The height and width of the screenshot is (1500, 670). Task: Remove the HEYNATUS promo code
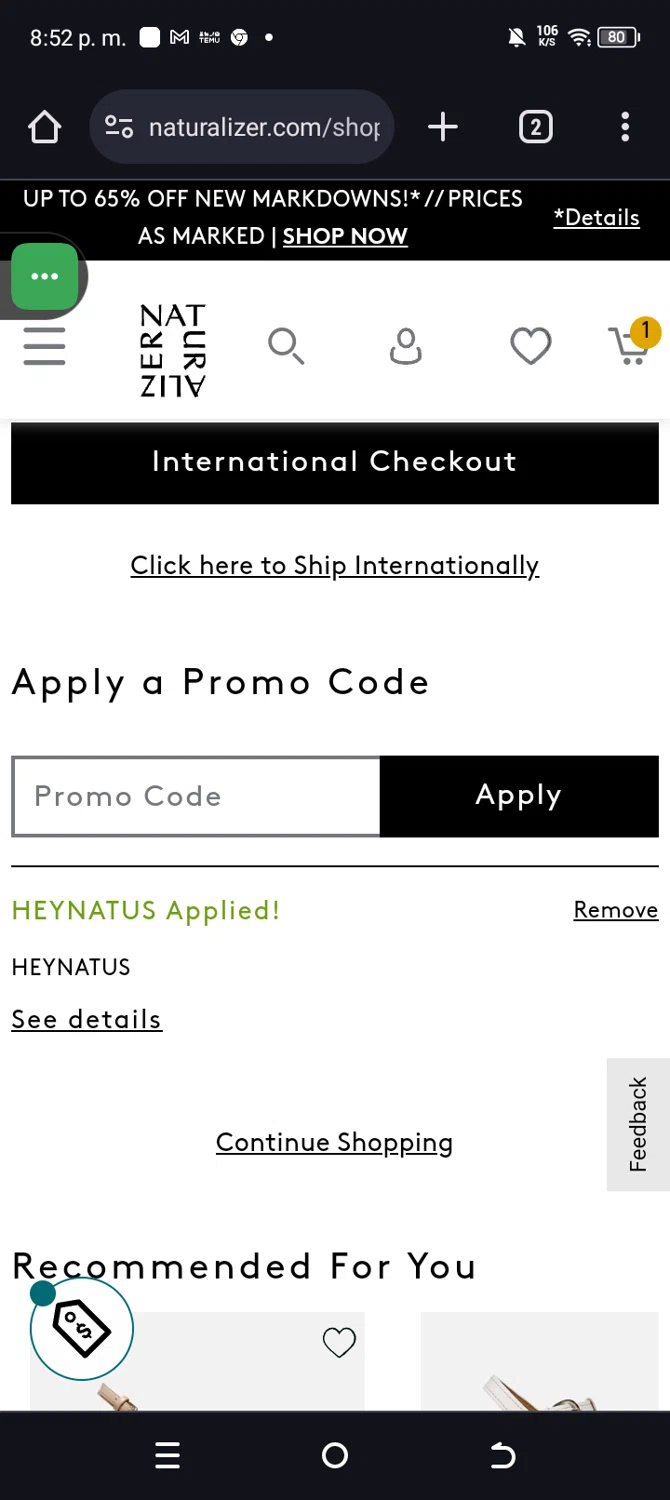(x=616, y=910)
